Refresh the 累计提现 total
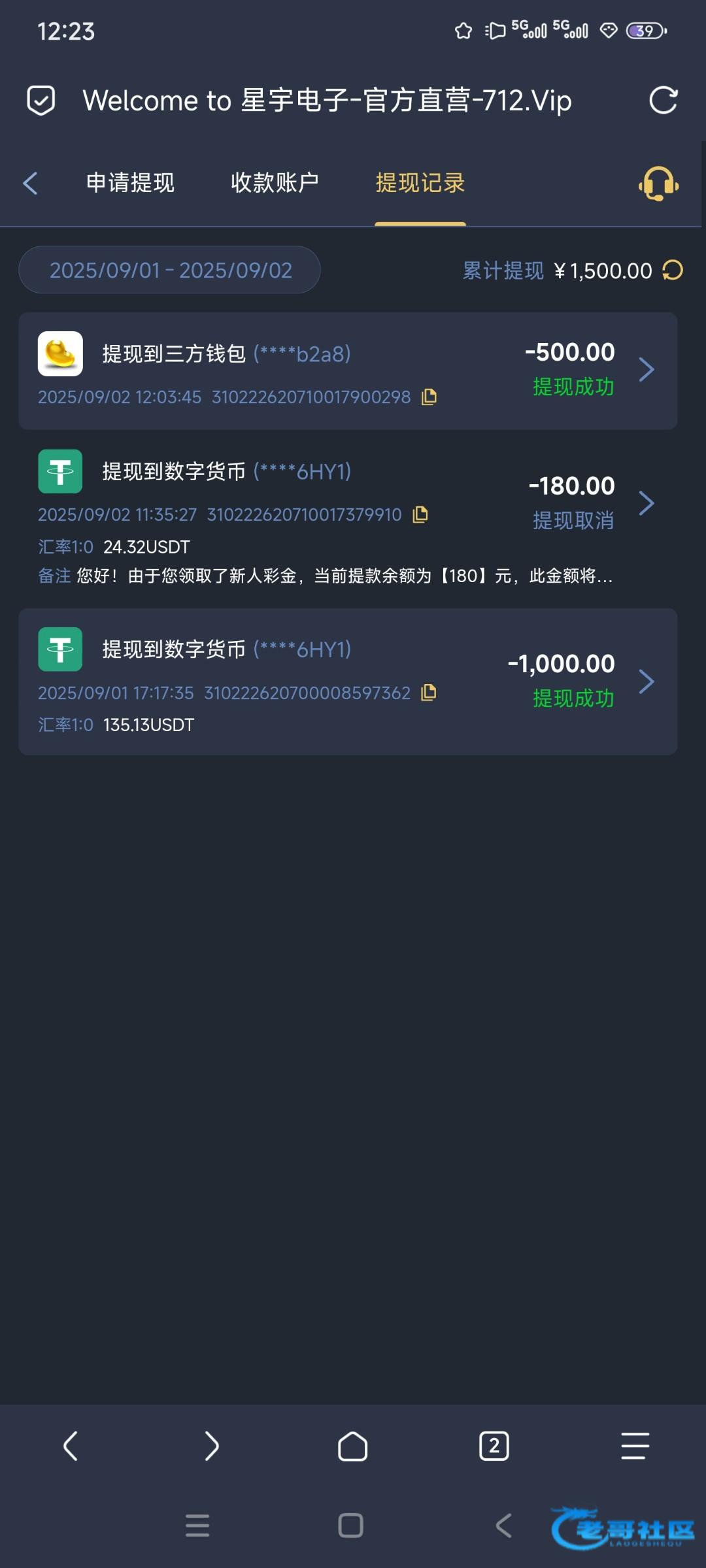The height and width of the screenshot is (1568, 706). (673, 270)
